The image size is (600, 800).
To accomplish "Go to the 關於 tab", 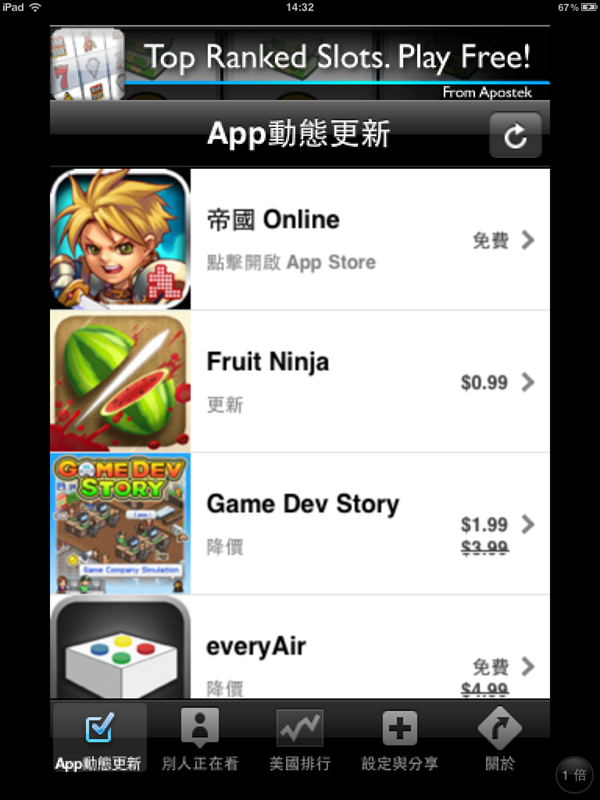I will [x=500, y=739].
